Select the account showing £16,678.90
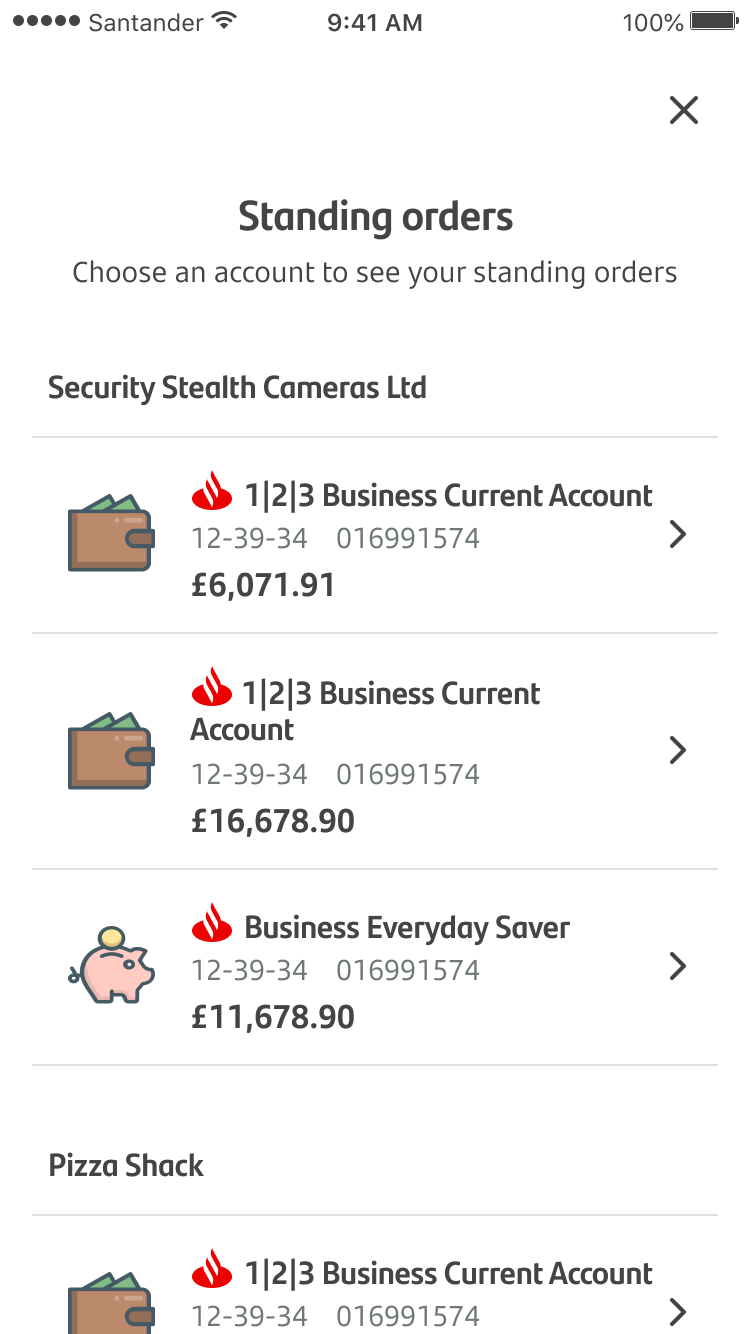The image size is (750, 1334). click(x=375, y=751)
